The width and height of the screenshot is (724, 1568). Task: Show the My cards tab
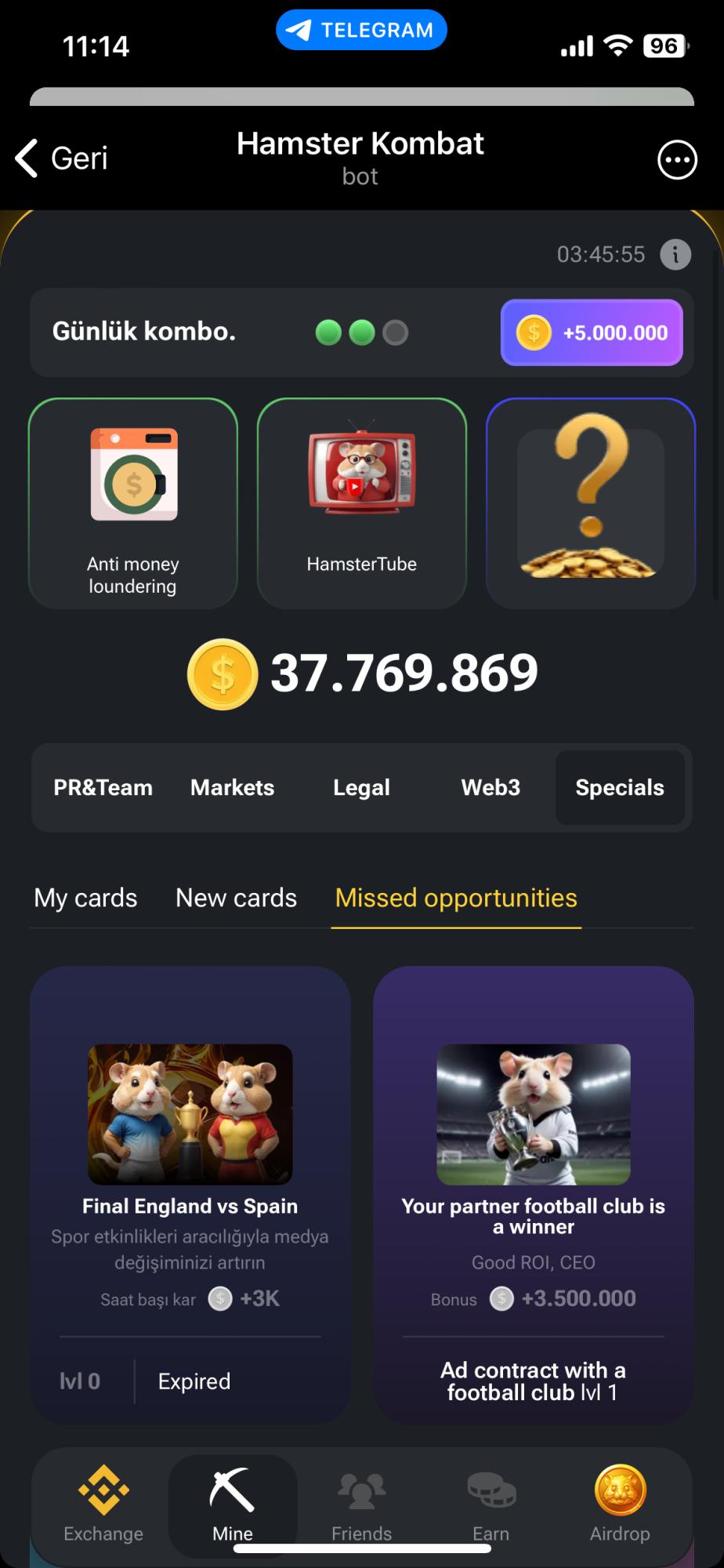tap(85, 898)
